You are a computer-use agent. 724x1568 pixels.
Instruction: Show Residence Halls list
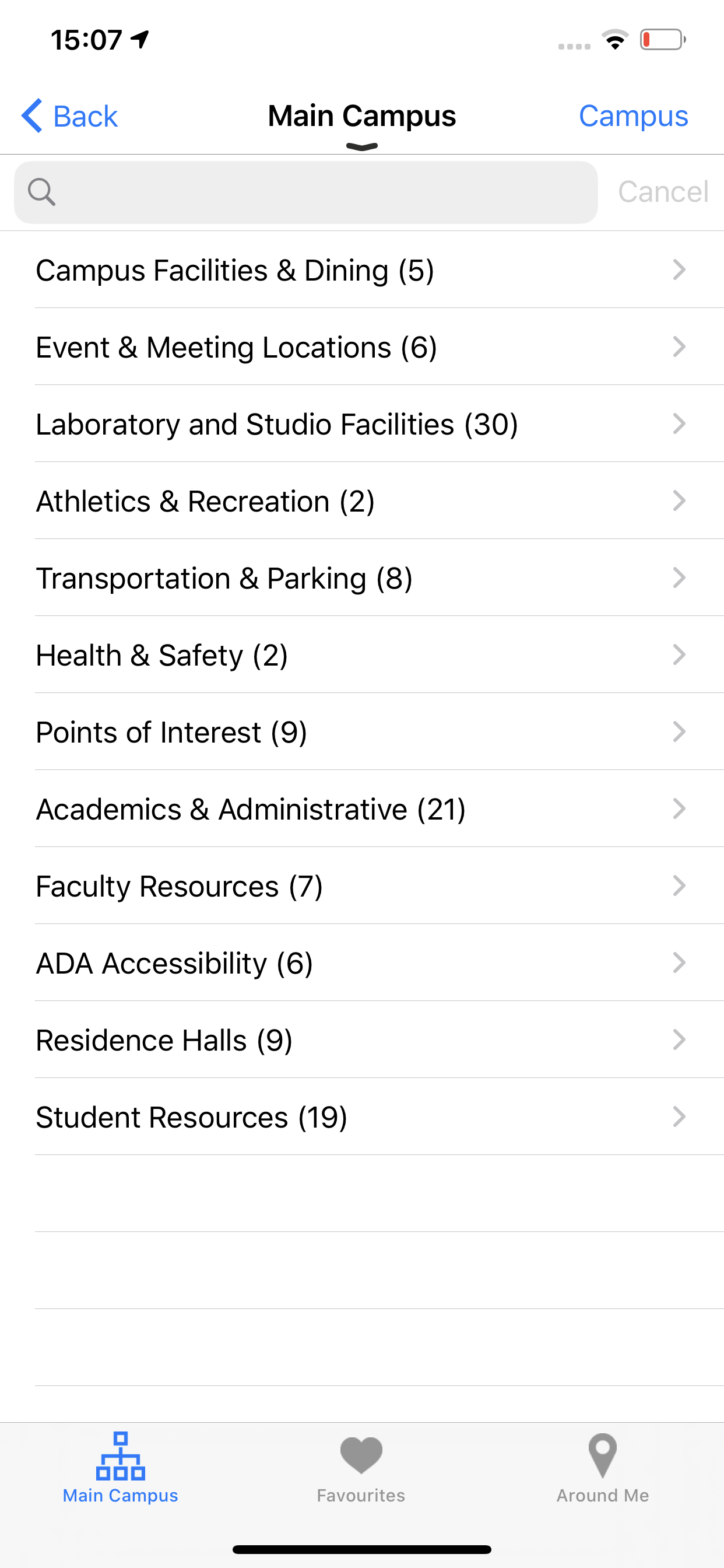[x=362, y=1039]
